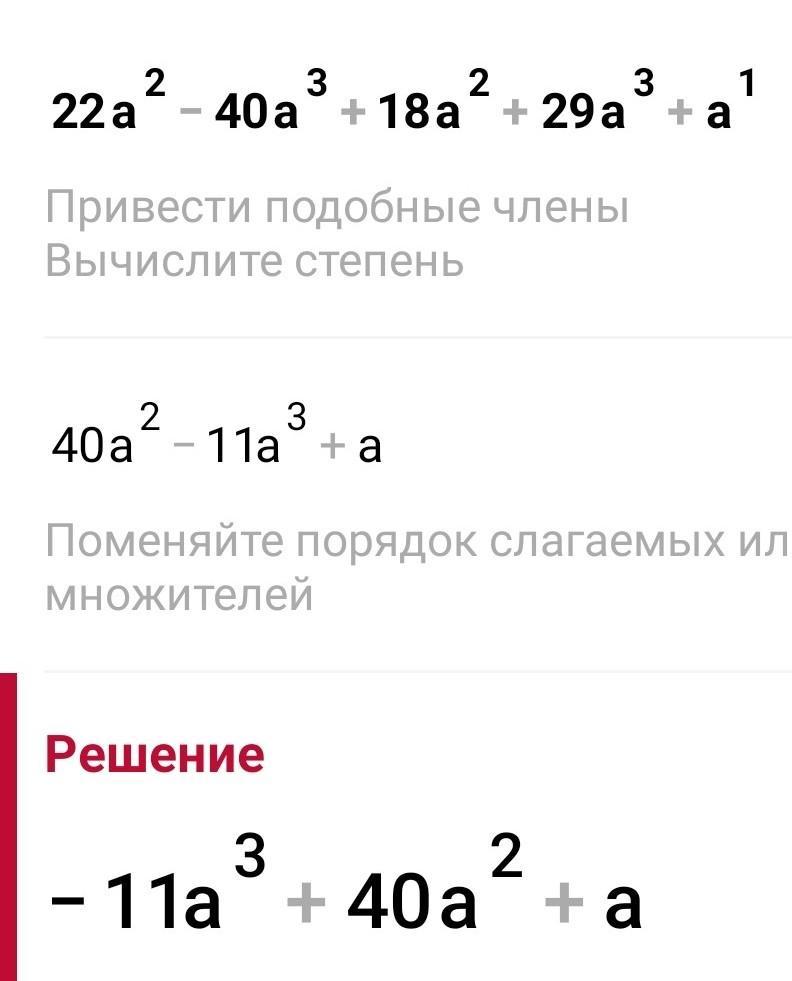Open the 'Решение' result card
Image resolution: width=792 pixels, height=981 pixels.
155,755
